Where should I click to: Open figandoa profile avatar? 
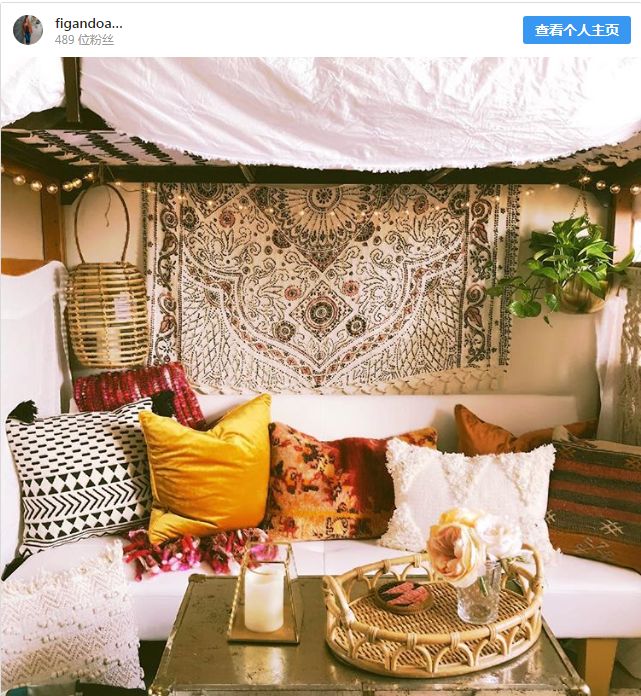[28, 30]
